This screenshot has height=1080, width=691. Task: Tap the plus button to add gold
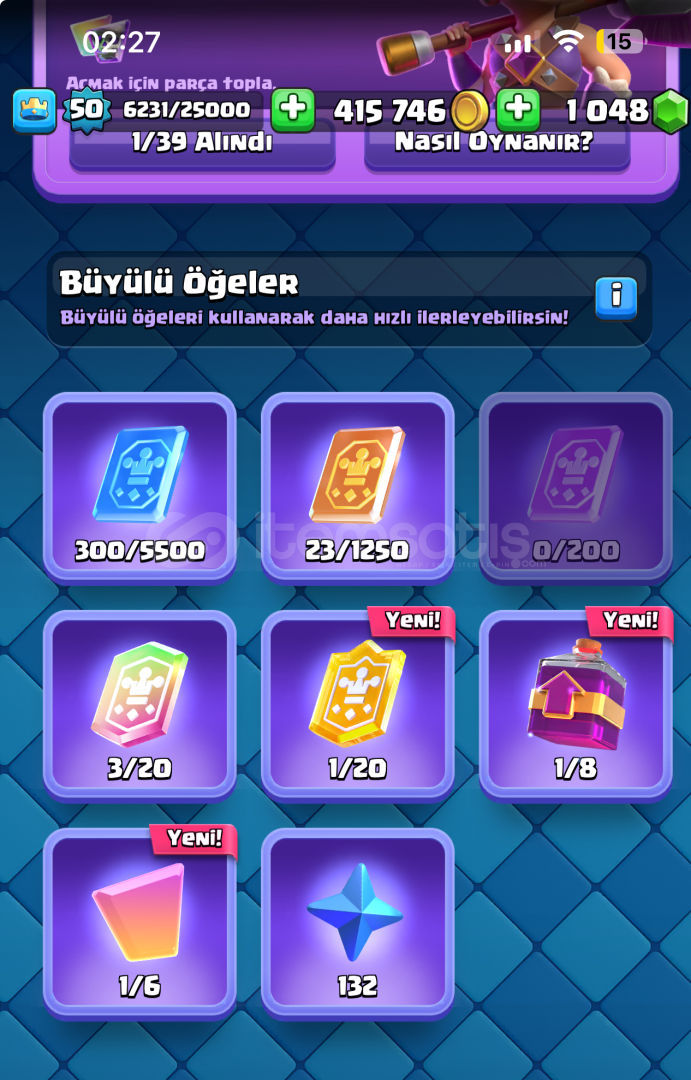click(517, 110)
